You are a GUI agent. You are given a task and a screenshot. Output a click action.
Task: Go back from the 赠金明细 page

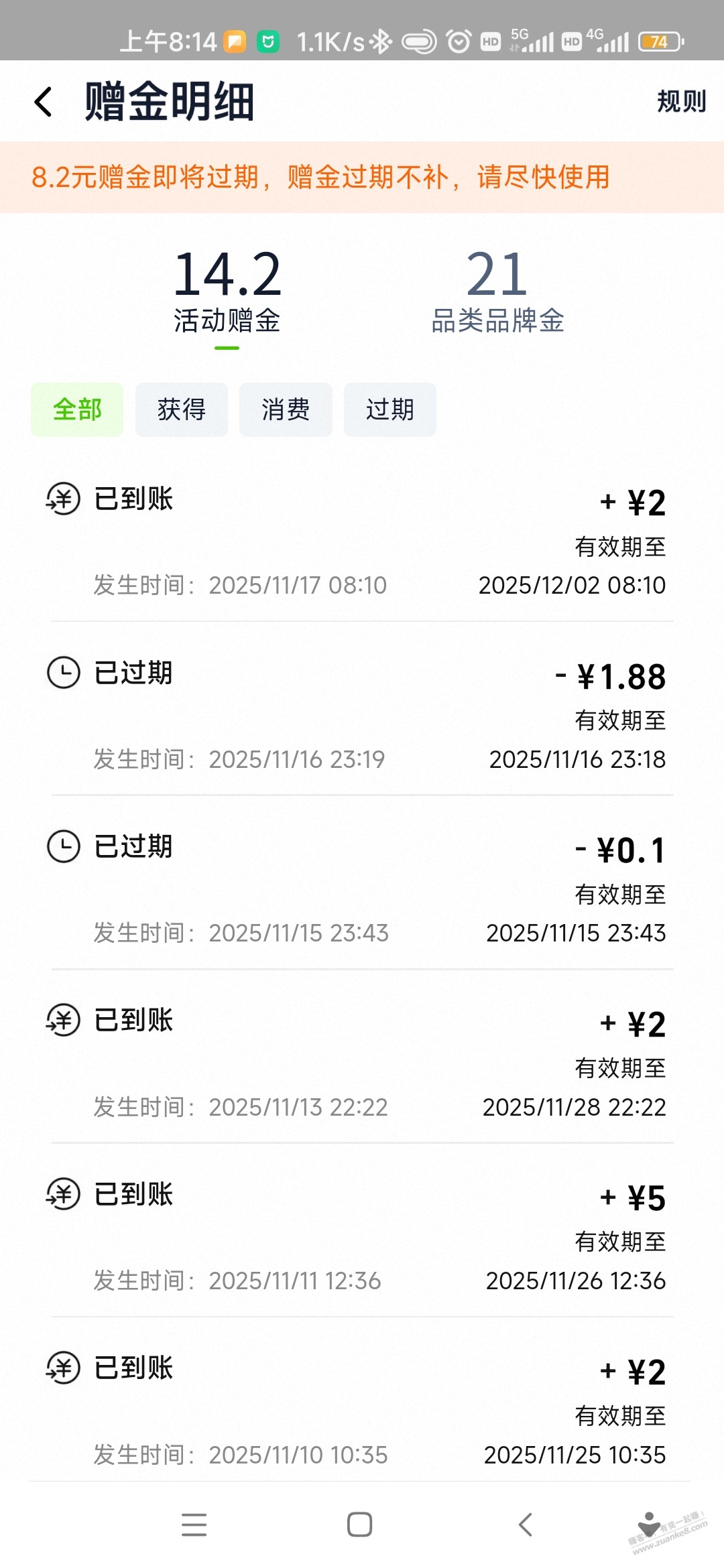tap(44, 103)
